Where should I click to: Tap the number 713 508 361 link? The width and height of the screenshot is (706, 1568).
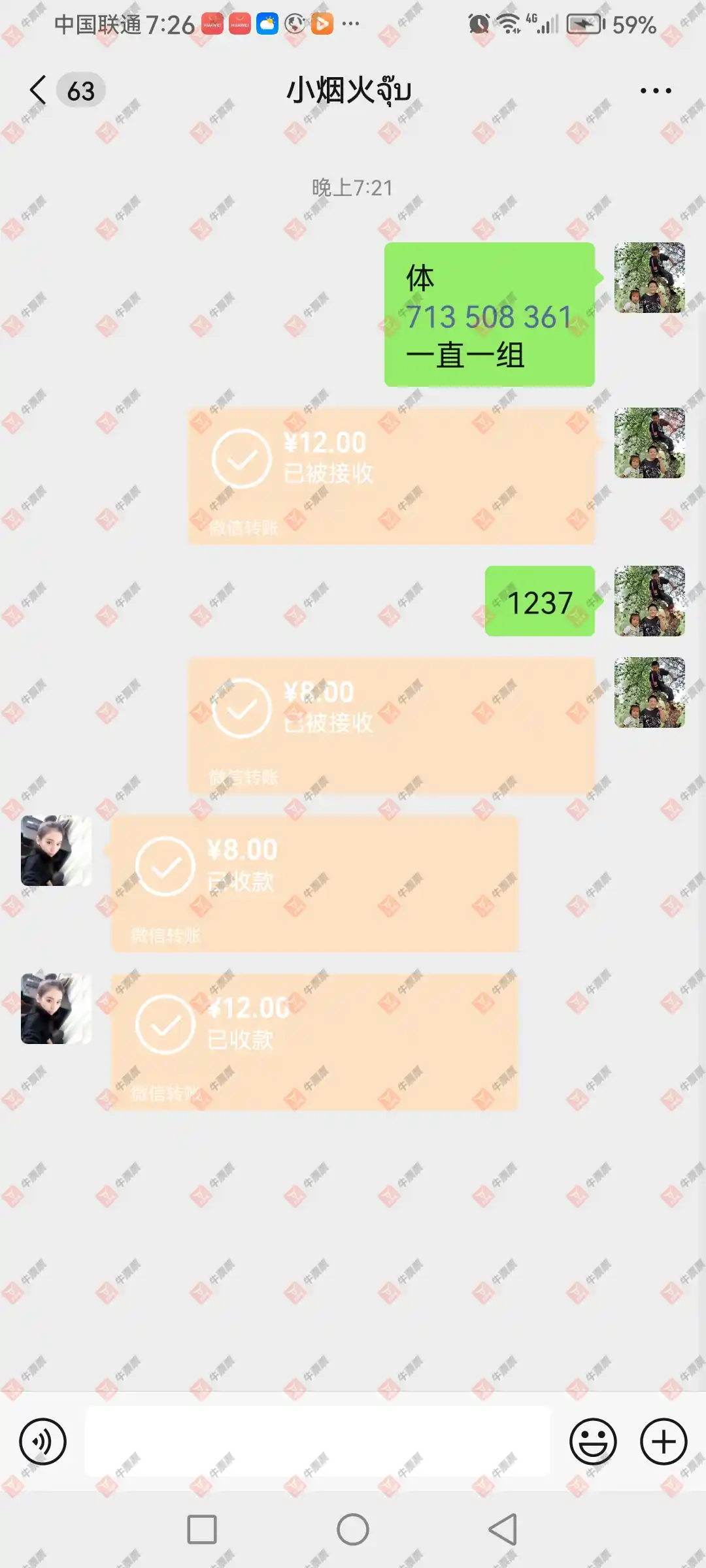coord(489,318)
